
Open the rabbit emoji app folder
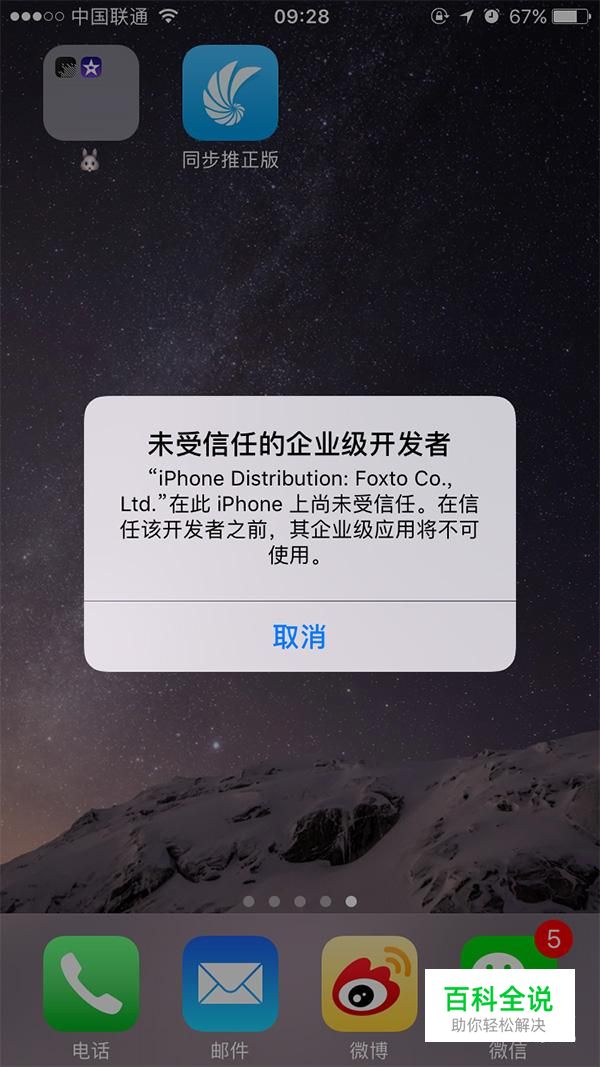click(x=91, y=94)
